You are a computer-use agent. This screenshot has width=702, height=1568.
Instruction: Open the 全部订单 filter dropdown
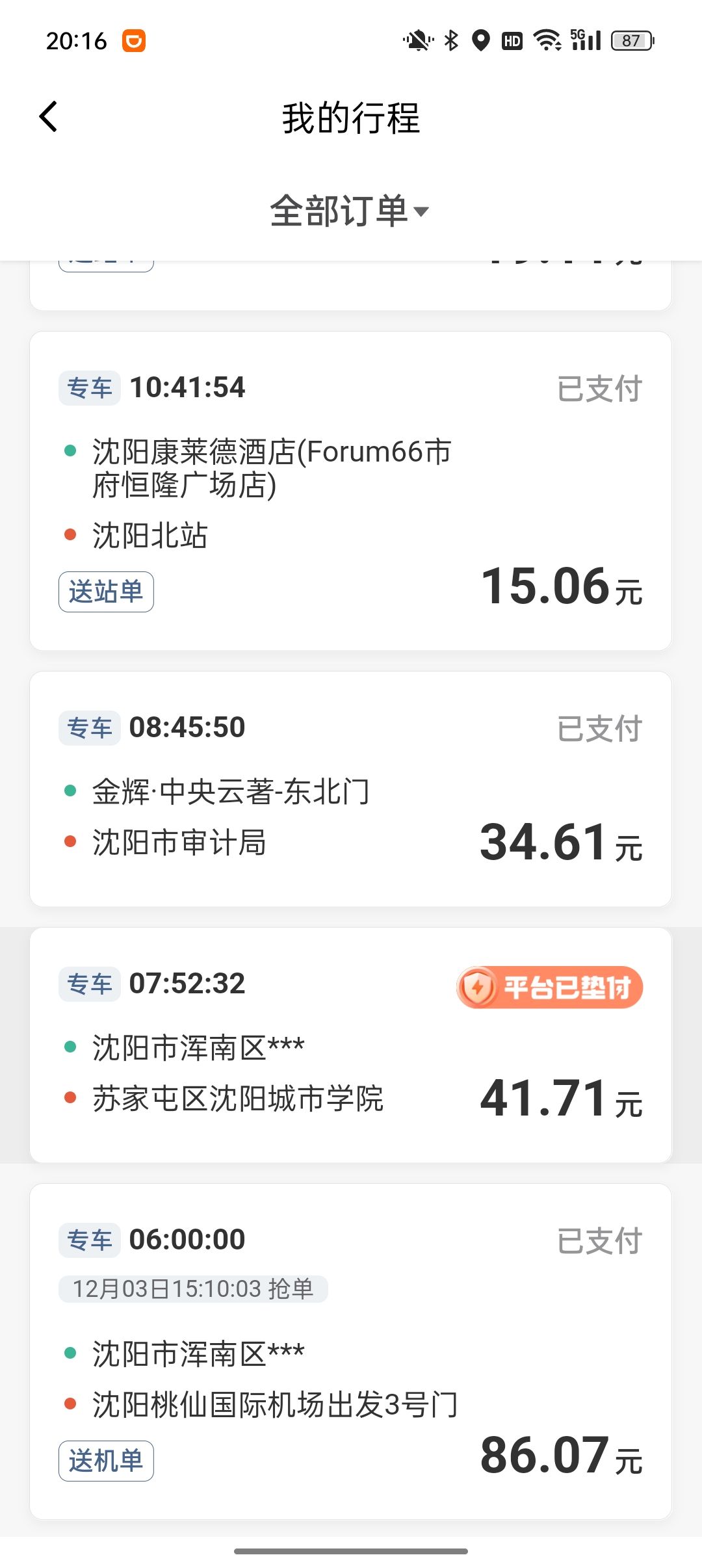click(x=351, y=211)
